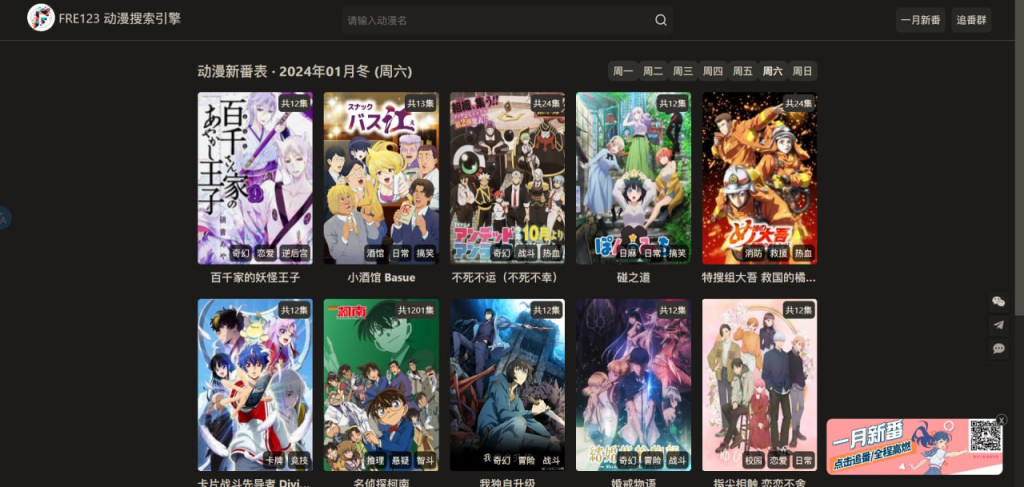Image resolution: width=1024 pixels, height=487 pixels.
Task: Tap the search magnifier icon
Action: coord(661,20)
